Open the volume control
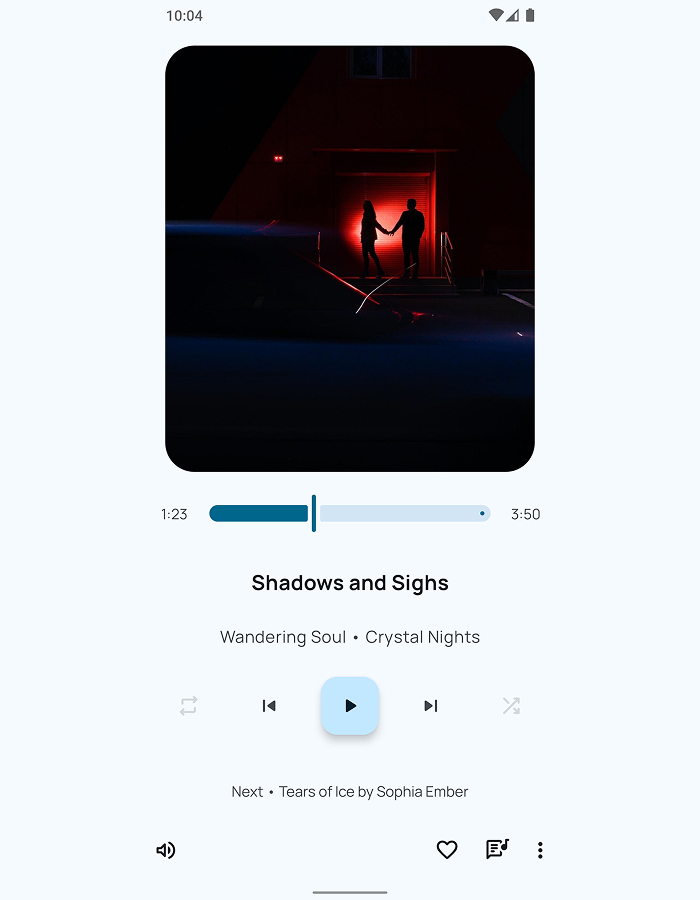700x900 pixels. tap(166, 850)
